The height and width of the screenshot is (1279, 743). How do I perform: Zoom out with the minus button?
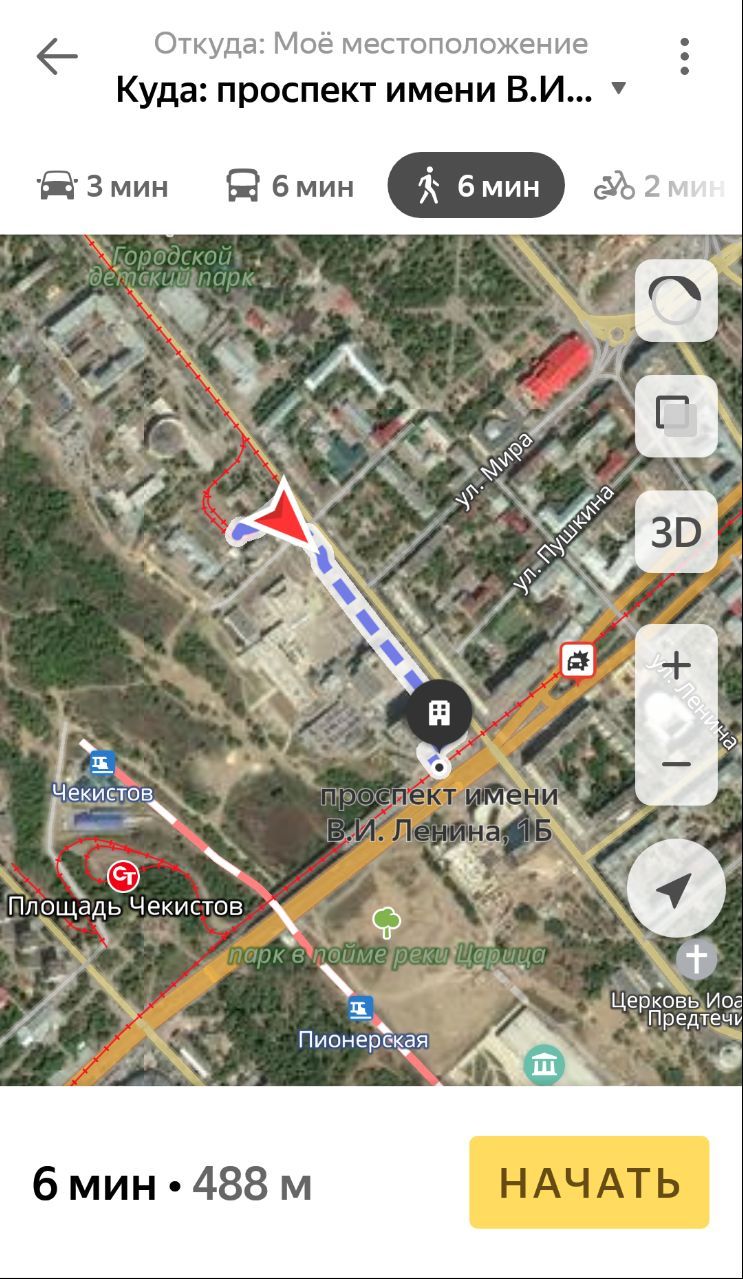pos(676,764)
